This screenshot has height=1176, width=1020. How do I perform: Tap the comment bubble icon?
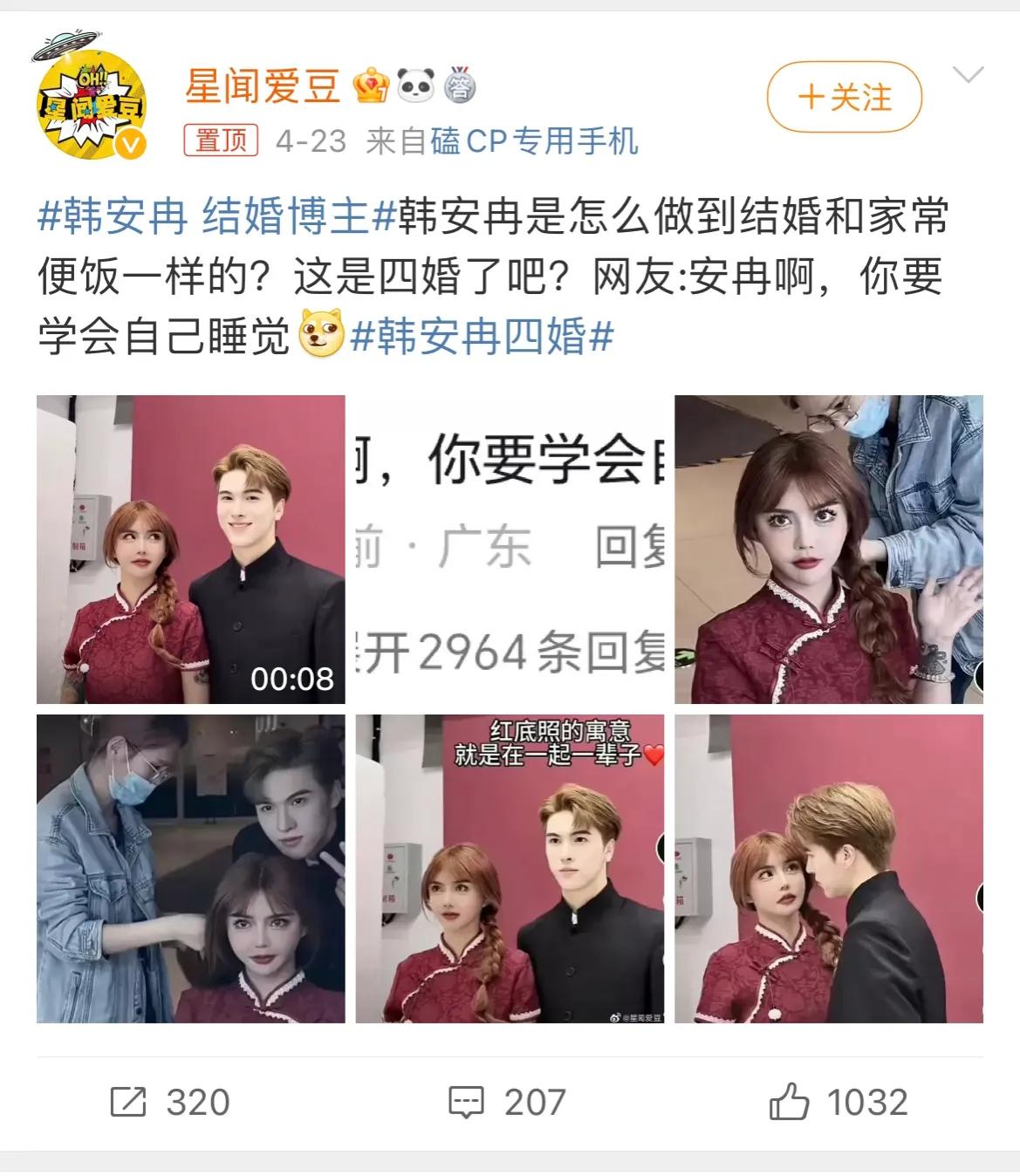coord(468,1099)
